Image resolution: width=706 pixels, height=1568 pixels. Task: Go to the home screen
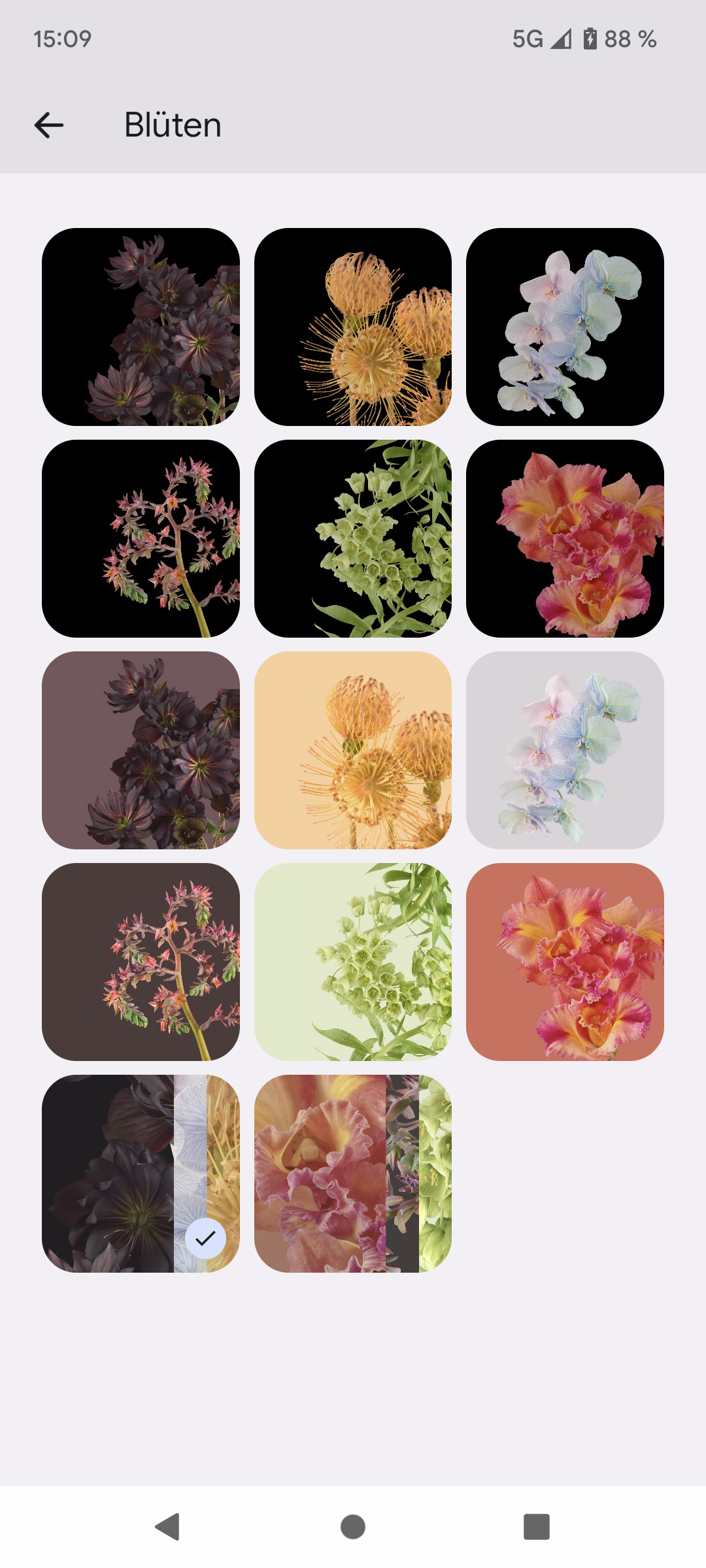tap(353, 1527)
